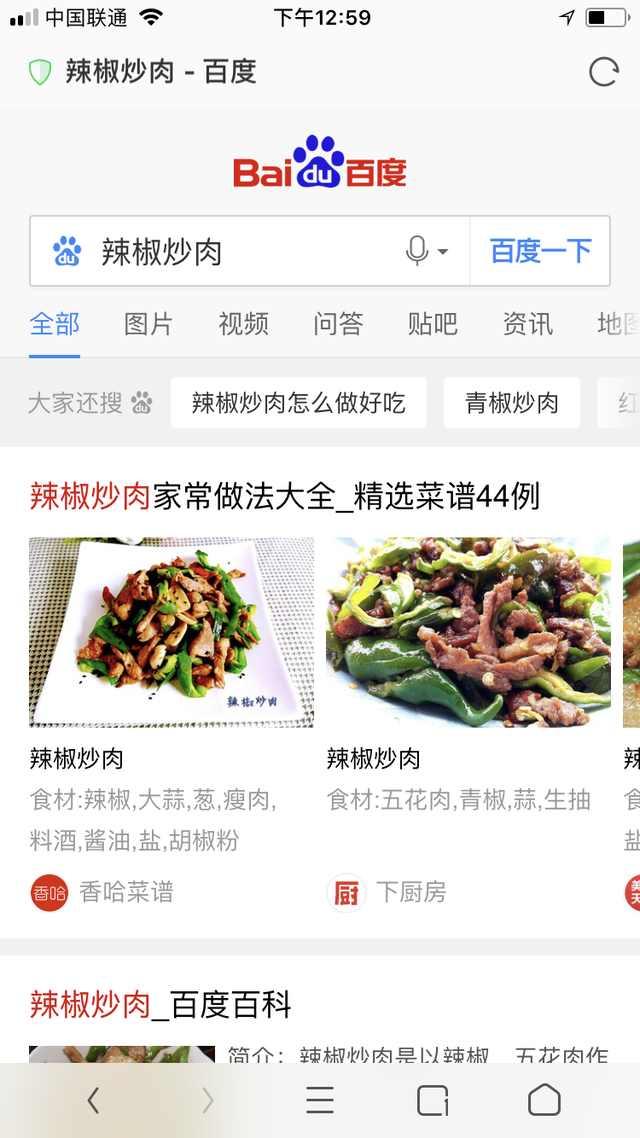Open result 辣椒炒肉家常做法大全_精选菜谱44例

coord(285,496)
